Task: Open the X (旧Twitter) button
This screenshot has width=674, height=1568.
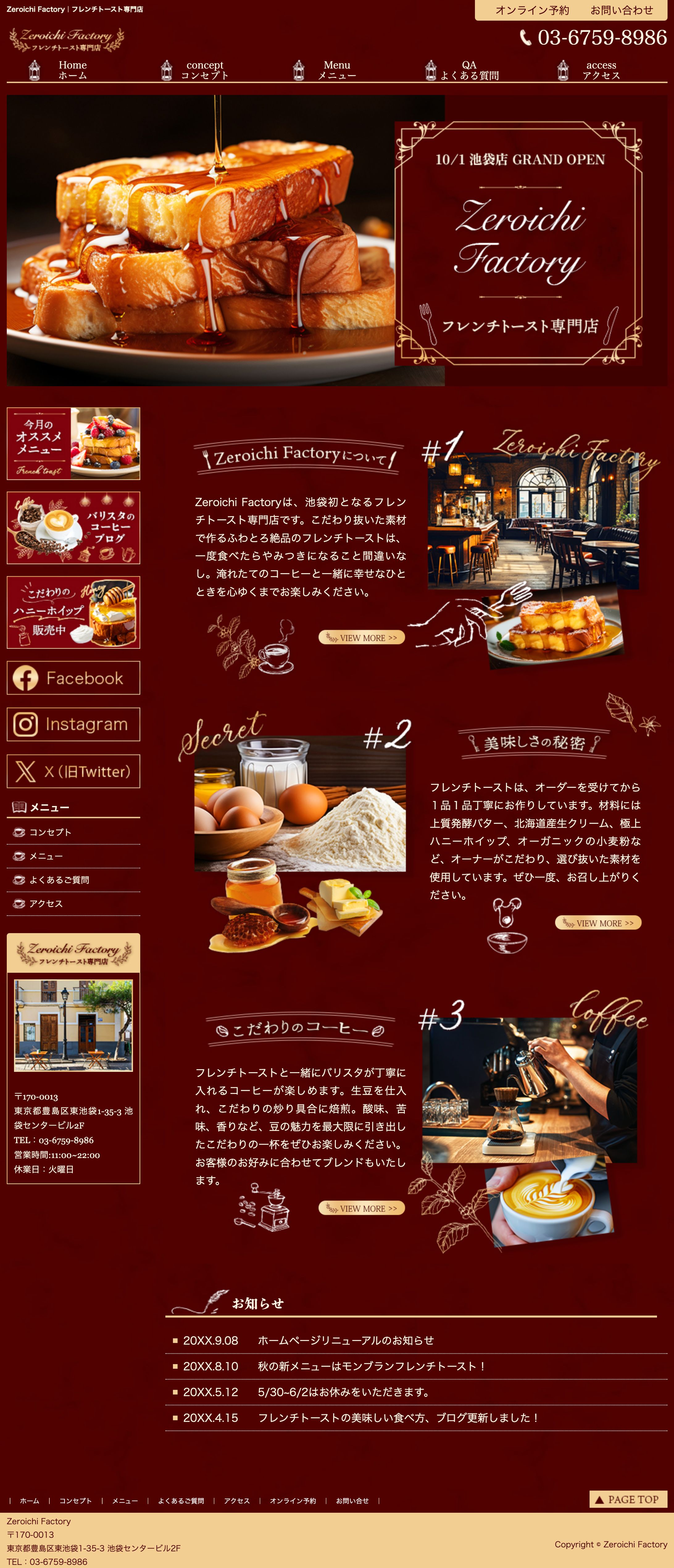Action: [73, 771]
